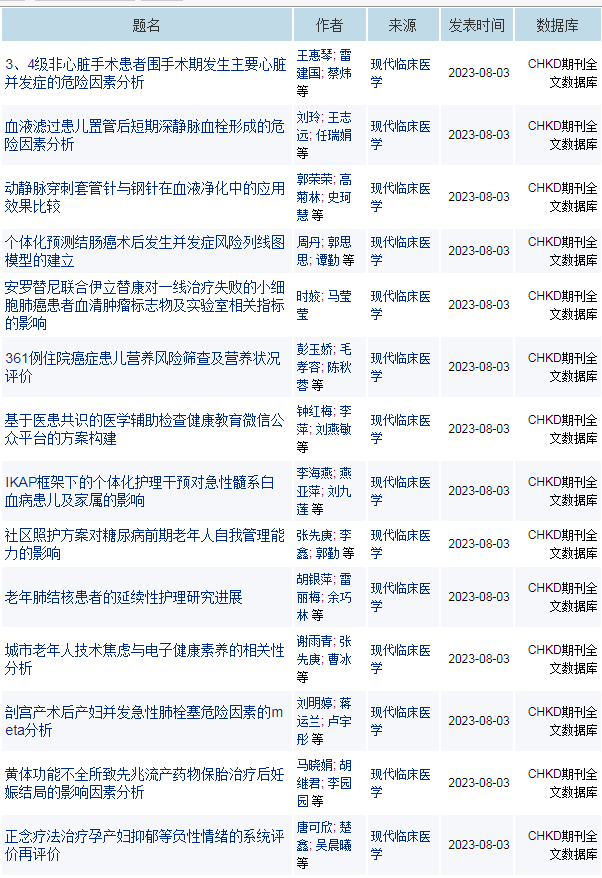The height and width of the screenshot is (878, 602).
Task: View author 刘玲's profile
Action: click(309, 117)
